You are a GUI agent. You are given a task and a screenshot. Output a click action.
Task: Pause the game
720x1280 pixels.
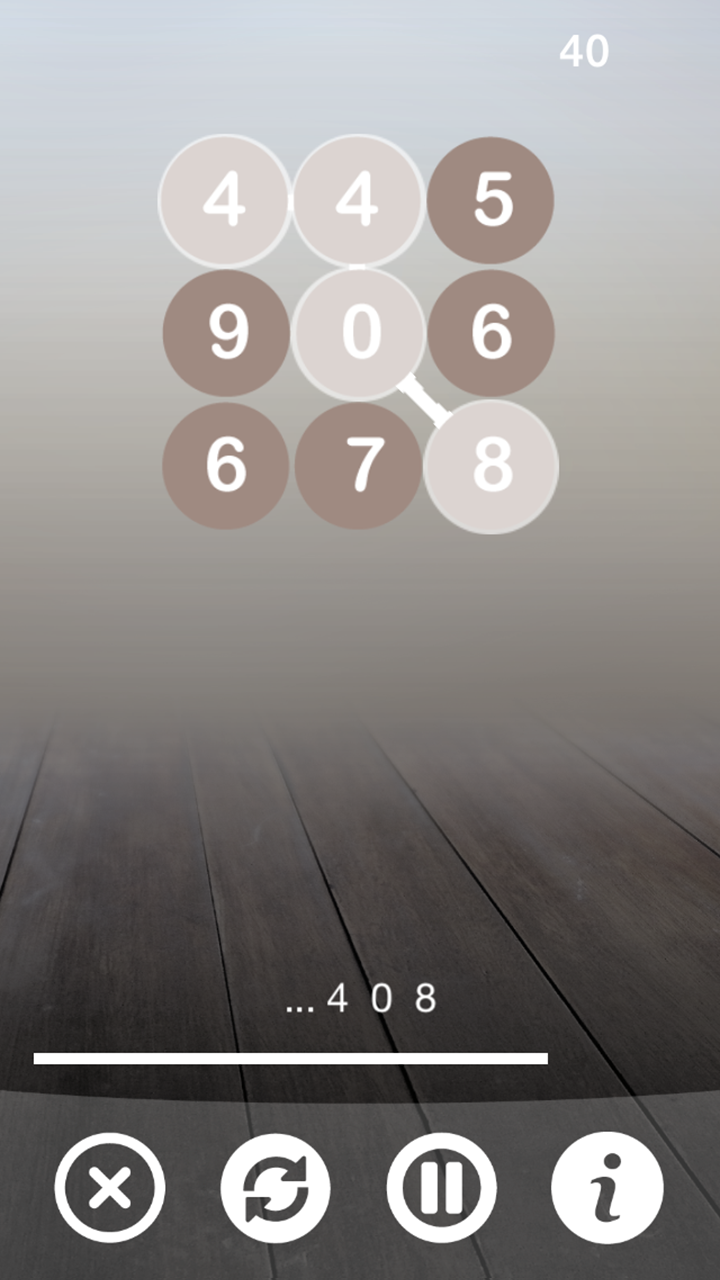pos(442,1188)
